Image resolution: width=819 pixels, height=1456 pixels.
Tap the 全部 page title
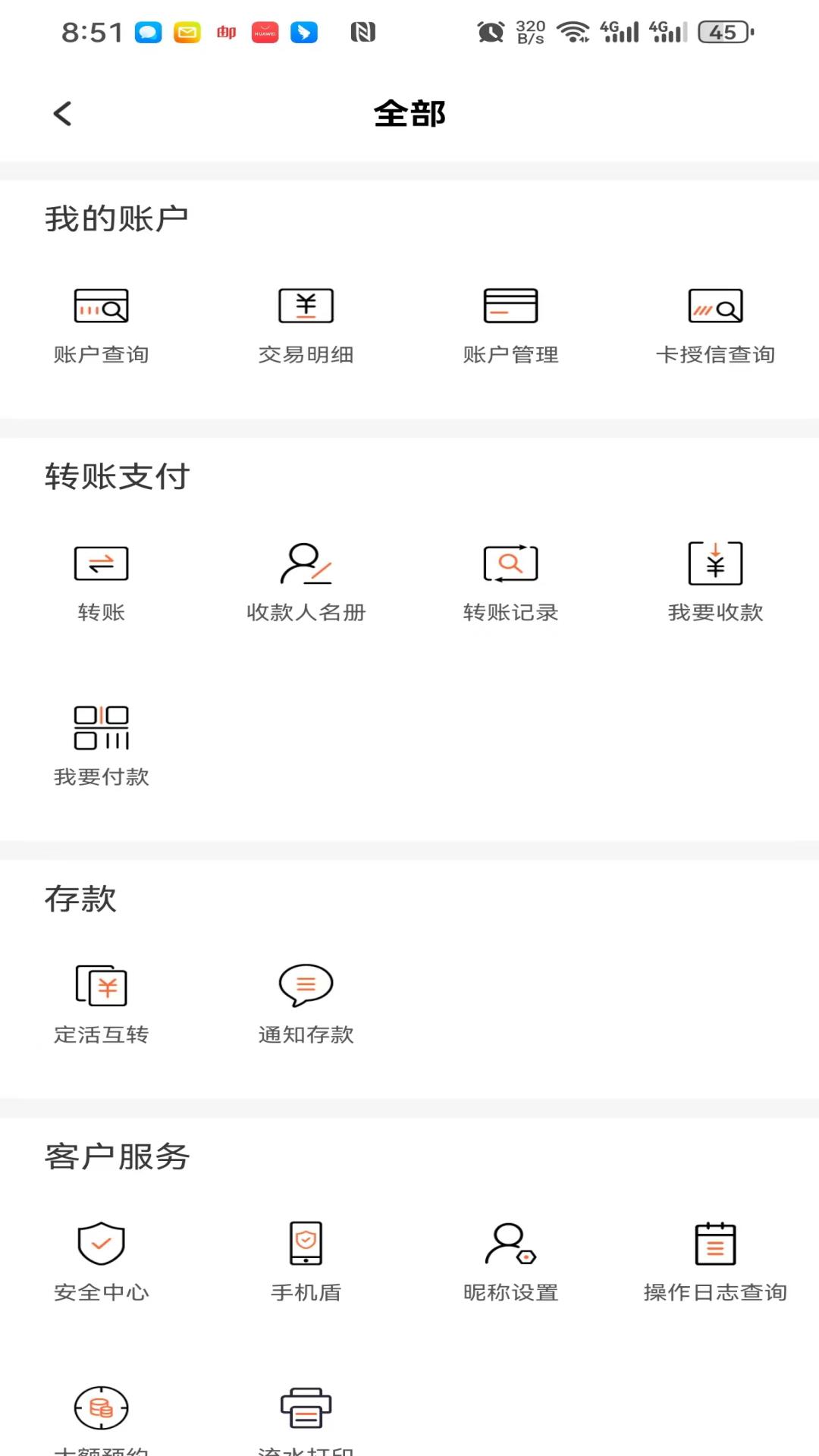point(409,112)
